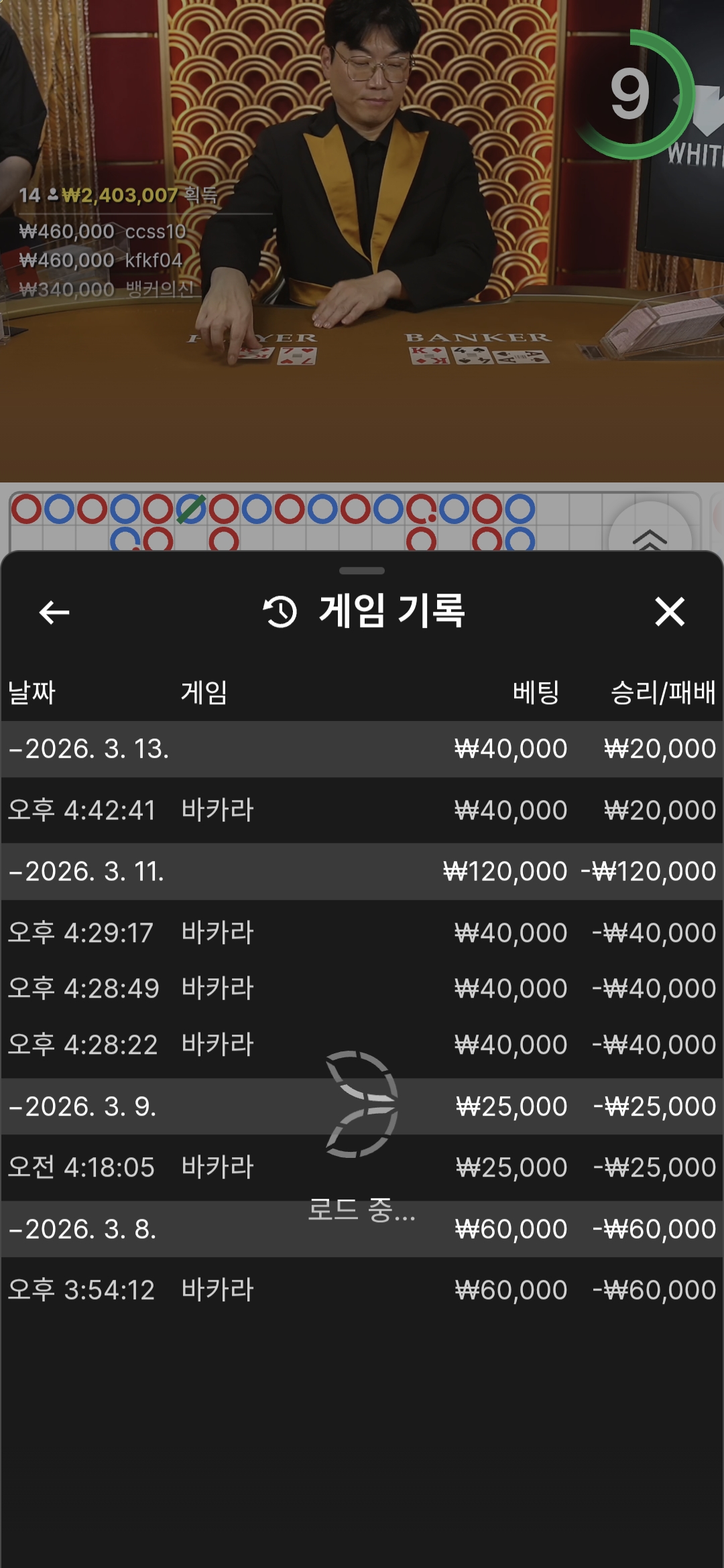Collapse the 2026. 3. 13. date group

88,749
